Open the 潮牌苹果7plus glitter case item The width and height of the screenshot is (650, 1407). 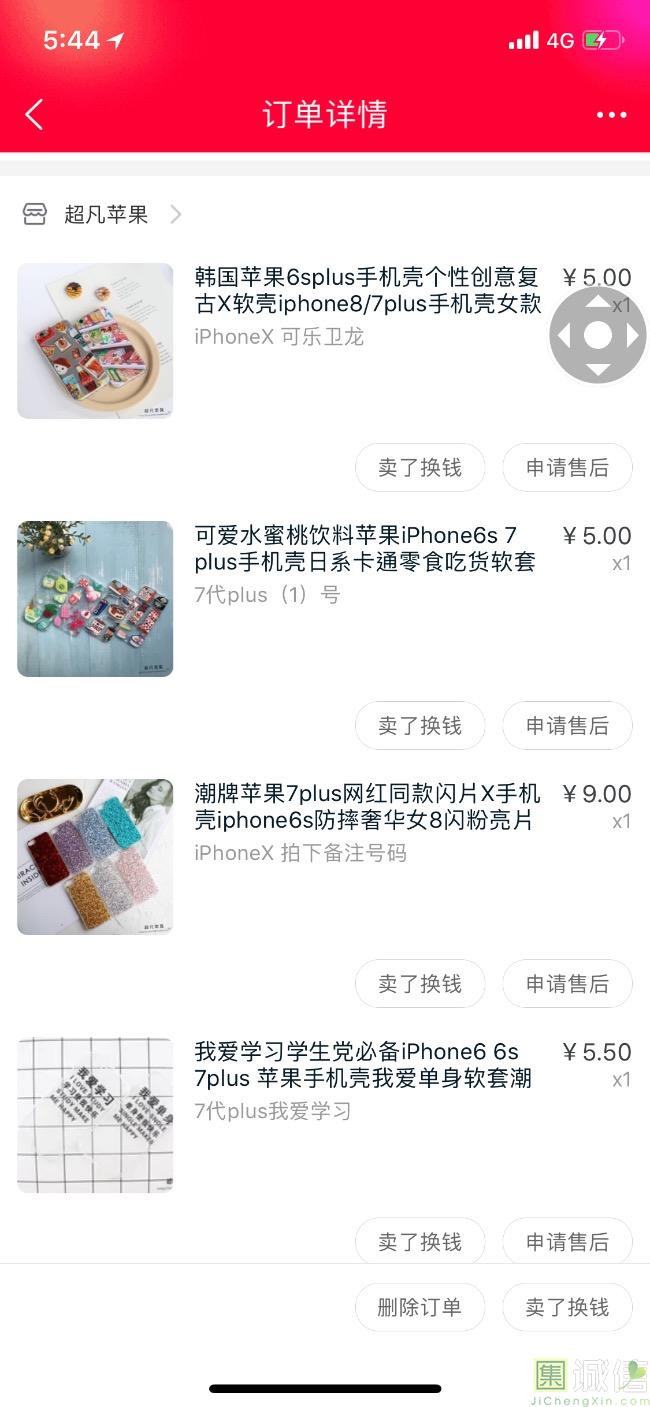point(367,807)
